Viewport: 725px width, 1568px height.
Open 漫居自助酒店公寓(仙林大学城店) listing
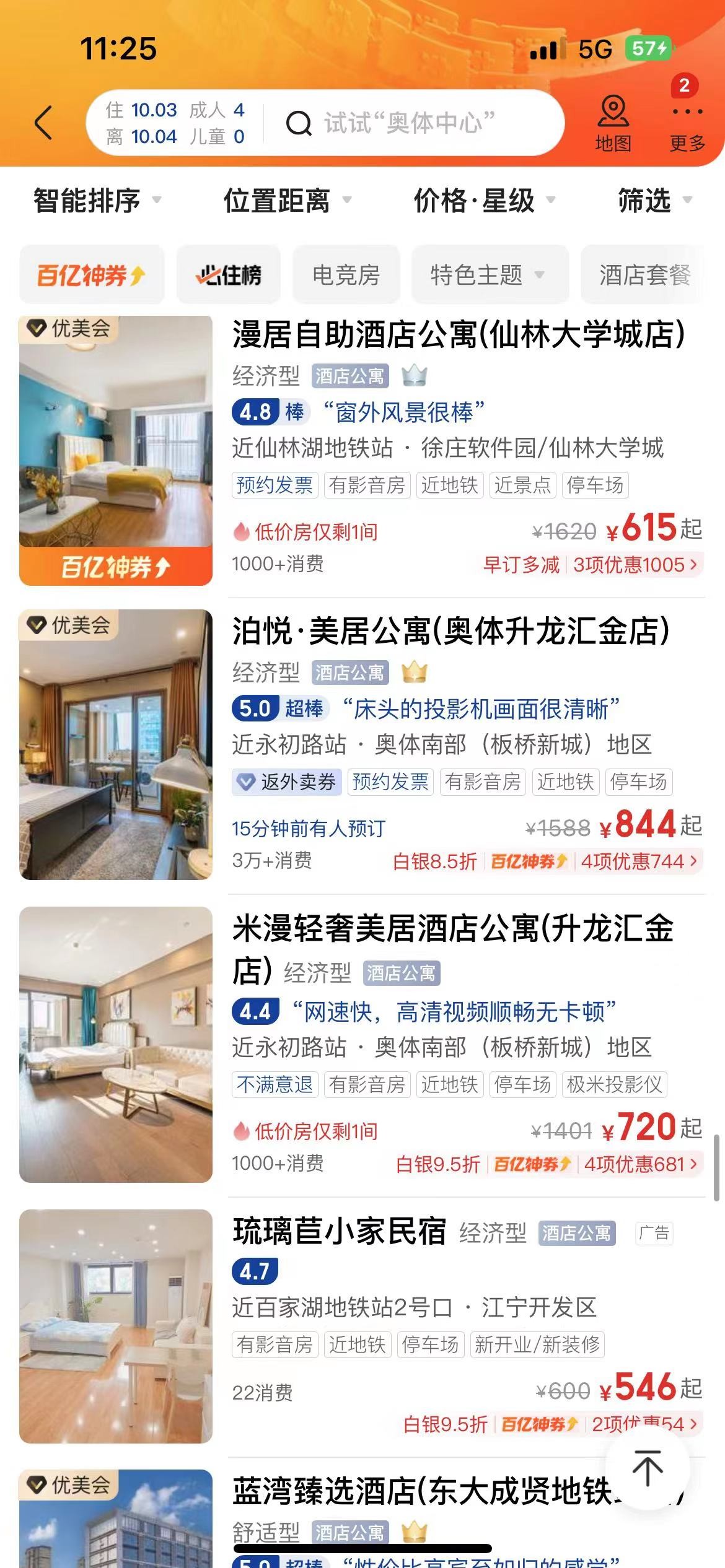point(459,335)
